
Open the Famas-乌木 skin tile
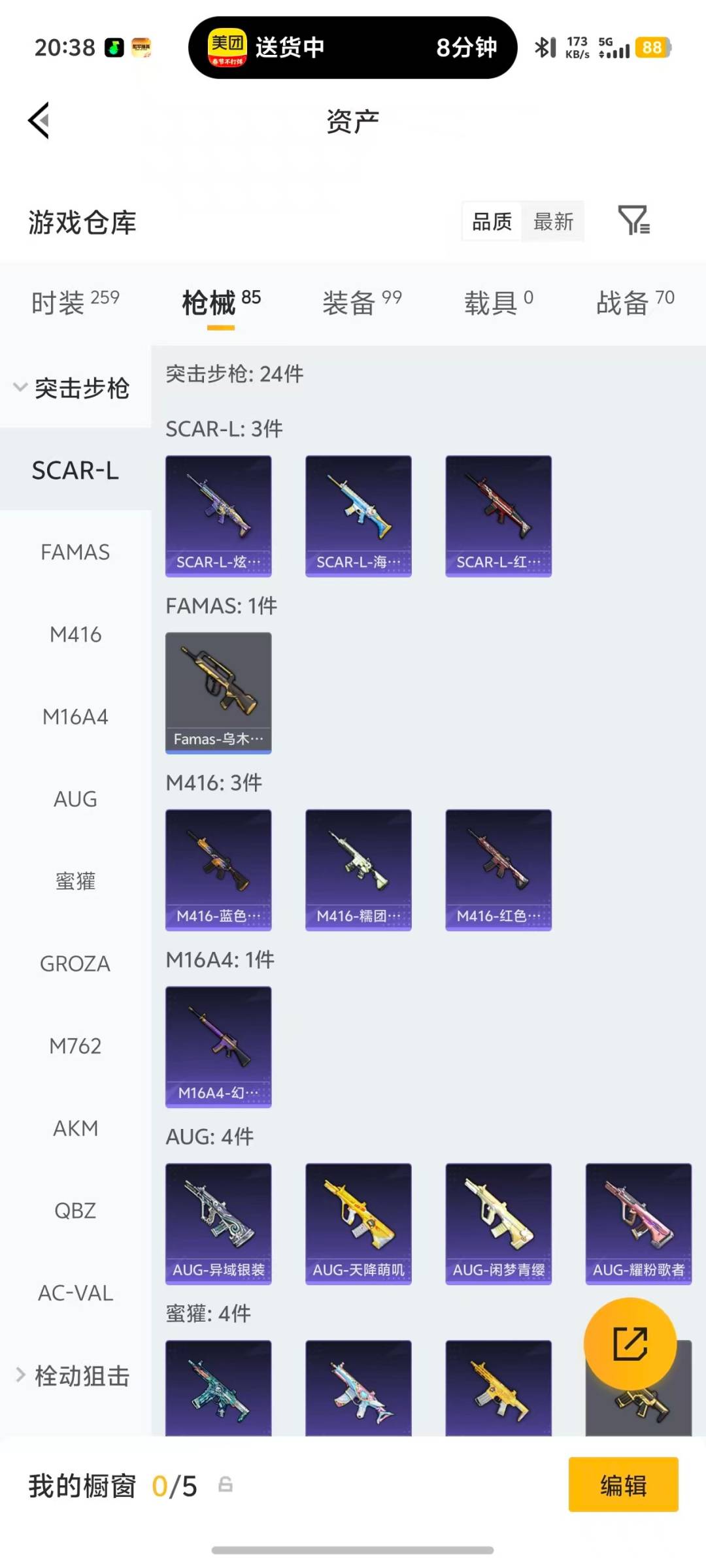218,693
